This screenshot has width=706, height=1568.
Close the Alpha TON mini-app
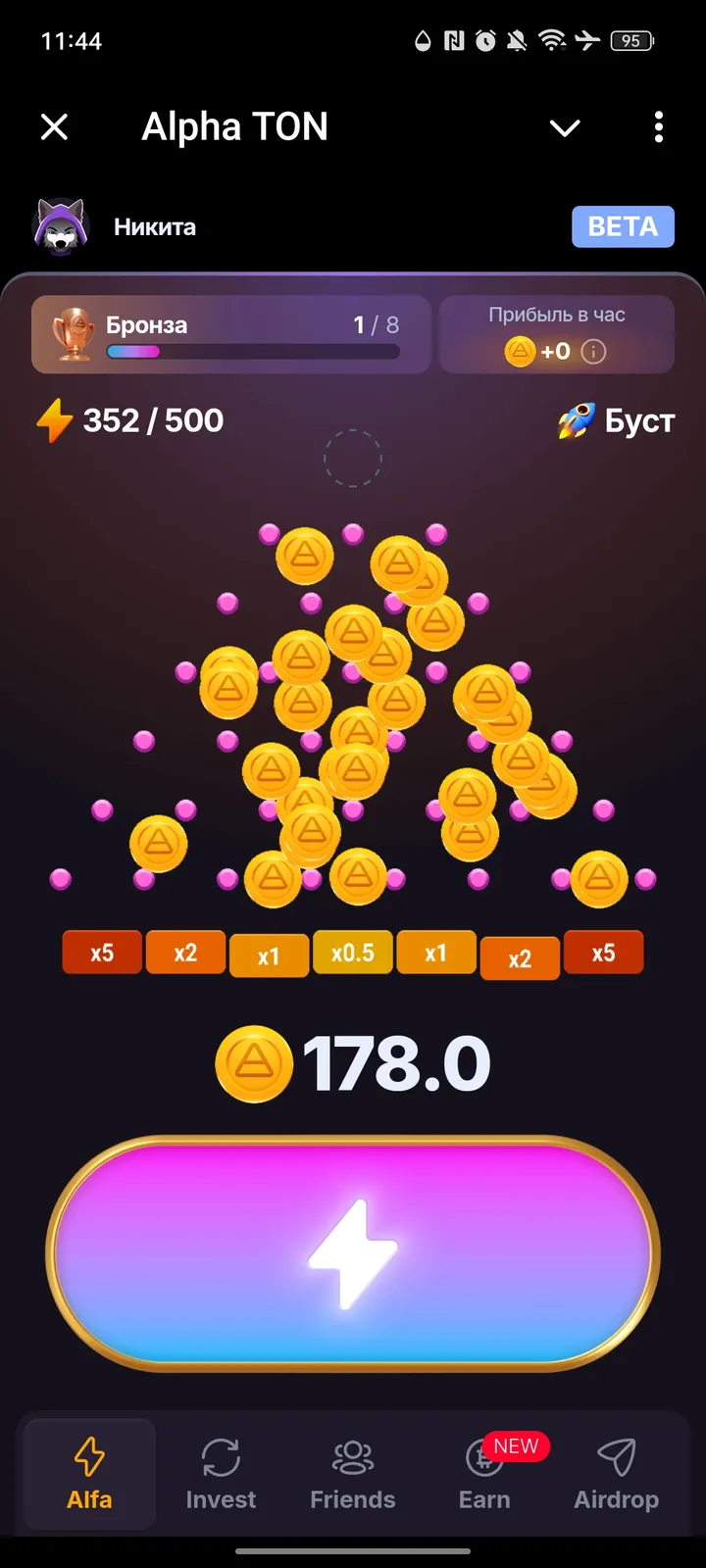pyautogui.click(x=54, y=127)
